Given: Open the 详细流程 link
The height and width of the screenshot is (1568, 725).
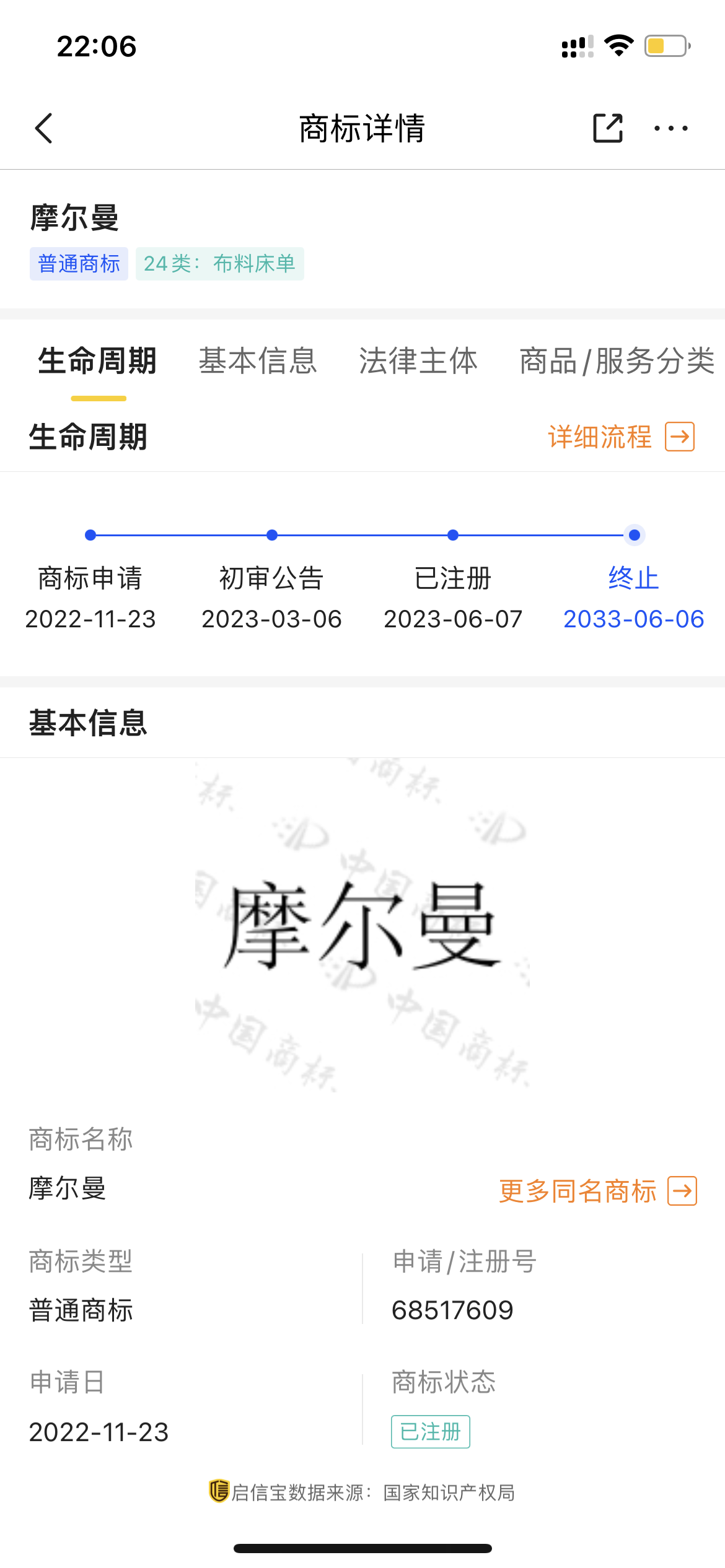Looking at the screenshot, I should click(599, 437).
